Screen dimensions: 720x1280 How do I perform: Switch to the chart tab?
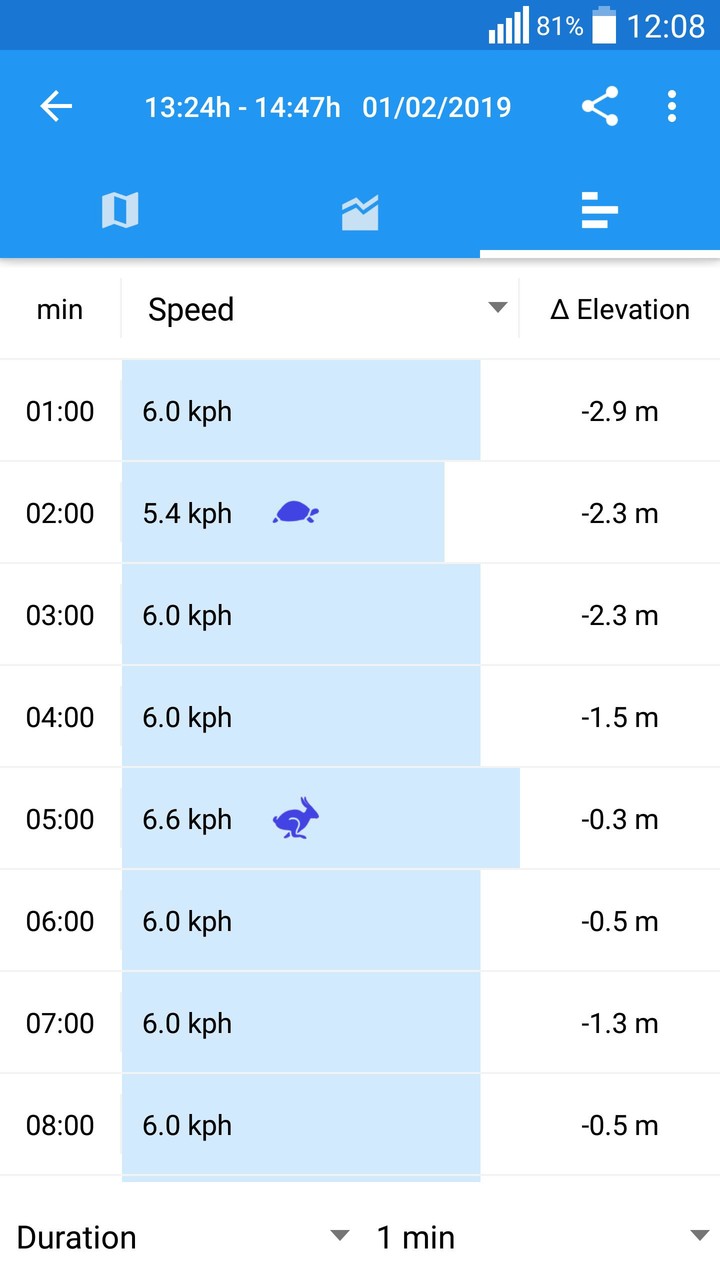(360, 211)
